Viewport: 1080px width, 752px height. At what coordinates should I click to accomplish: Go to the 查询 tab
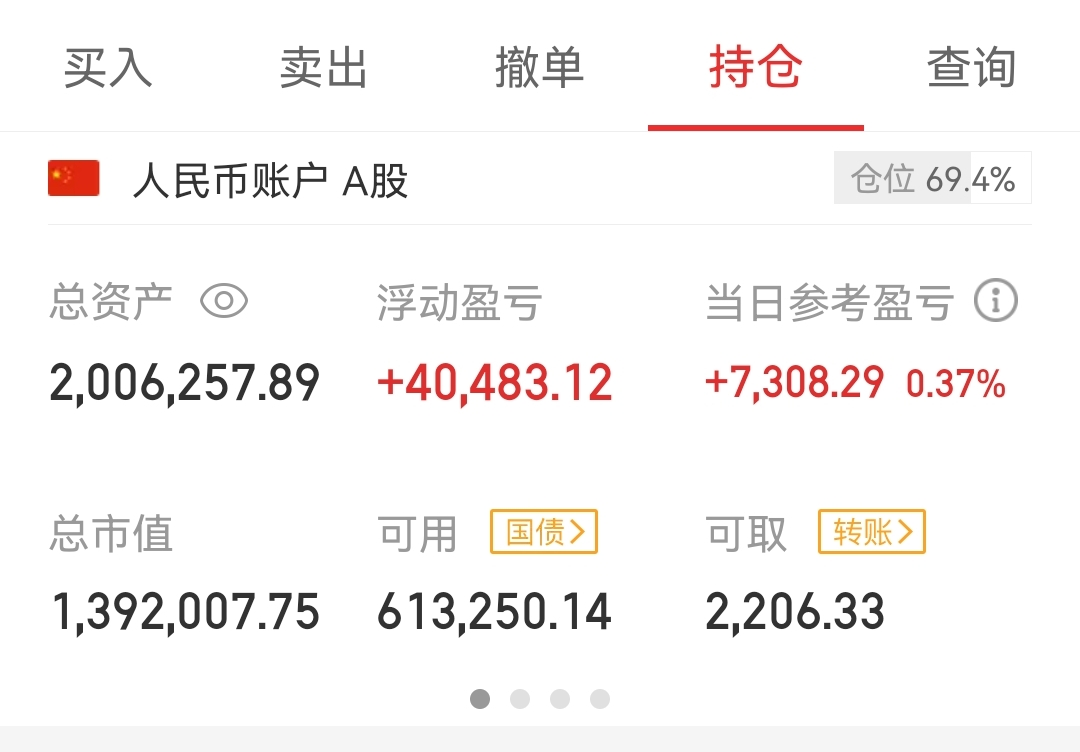pyautogui.click(x=971, y=68)
